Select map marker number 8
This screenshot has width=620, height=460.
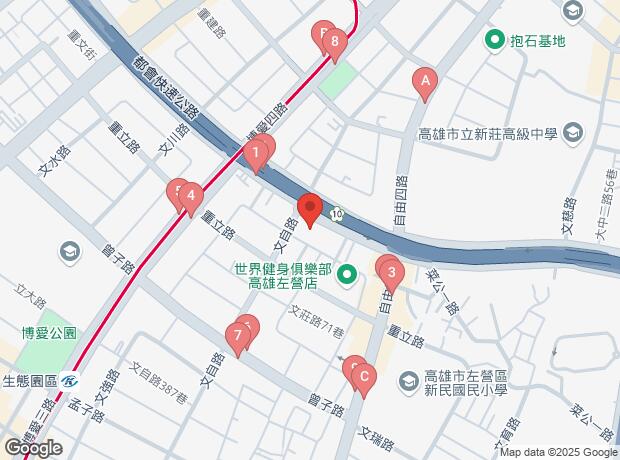point(335,42)
